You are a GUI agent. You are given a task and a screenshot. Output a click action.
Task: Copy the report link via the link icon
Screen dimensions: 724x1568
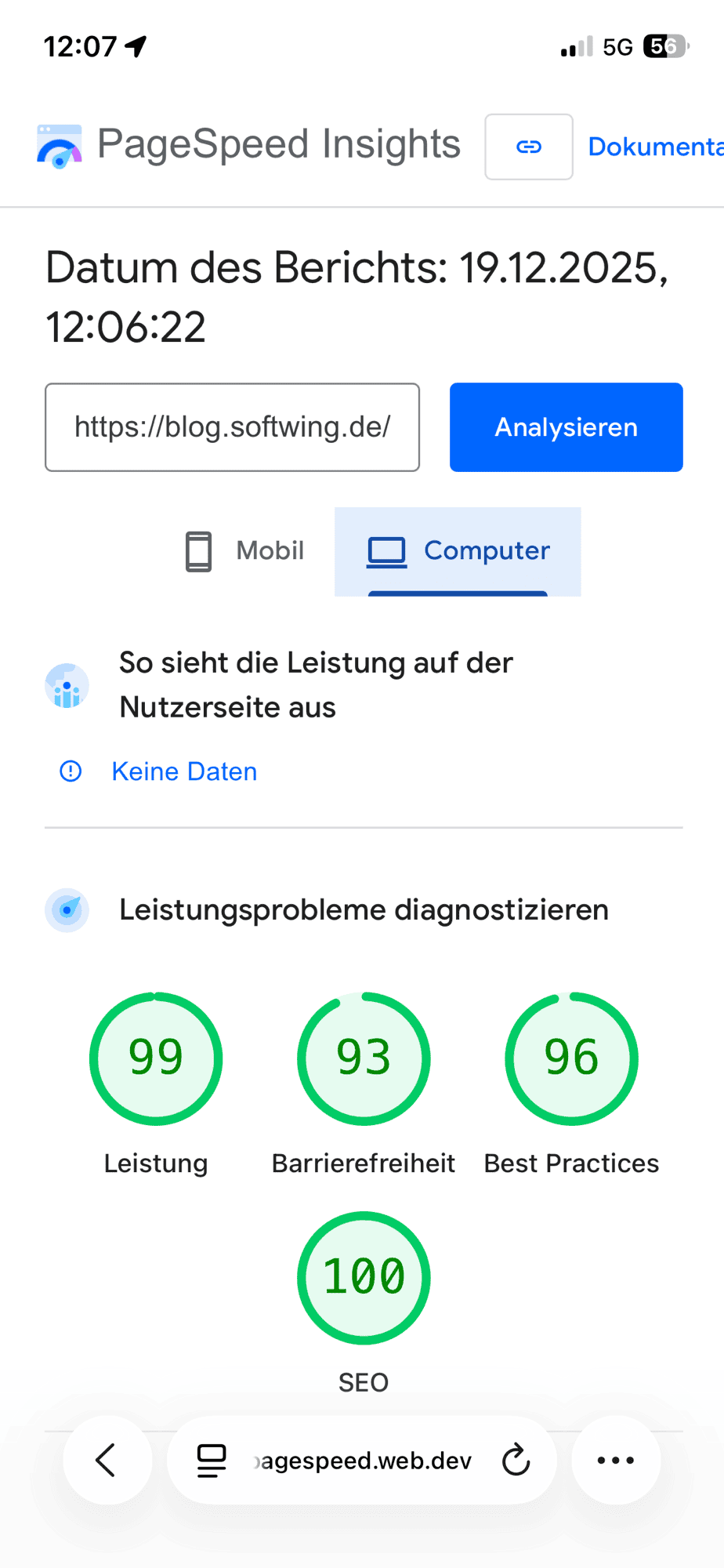pyautogui.click(x=529, y=146)
